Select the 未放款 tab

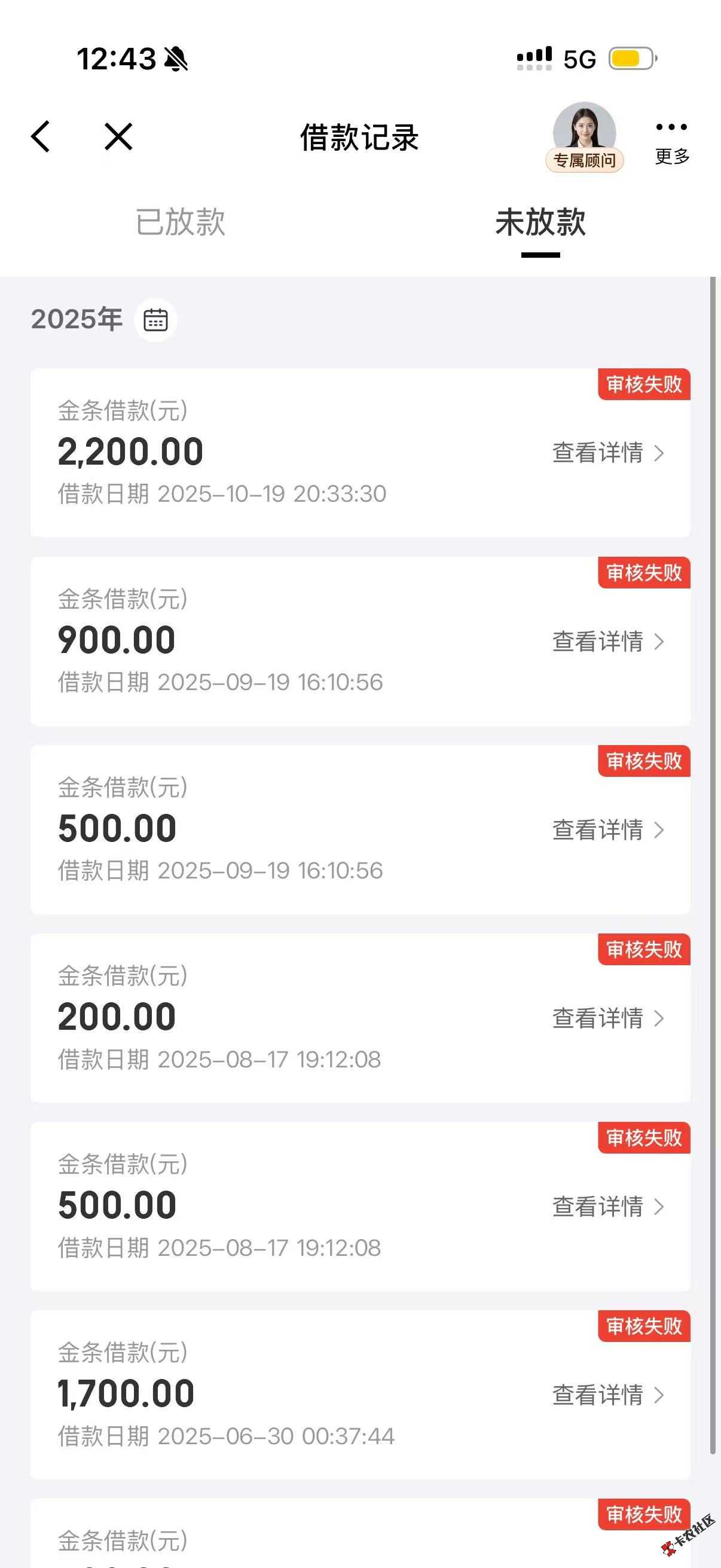click(x=540, y=222)
